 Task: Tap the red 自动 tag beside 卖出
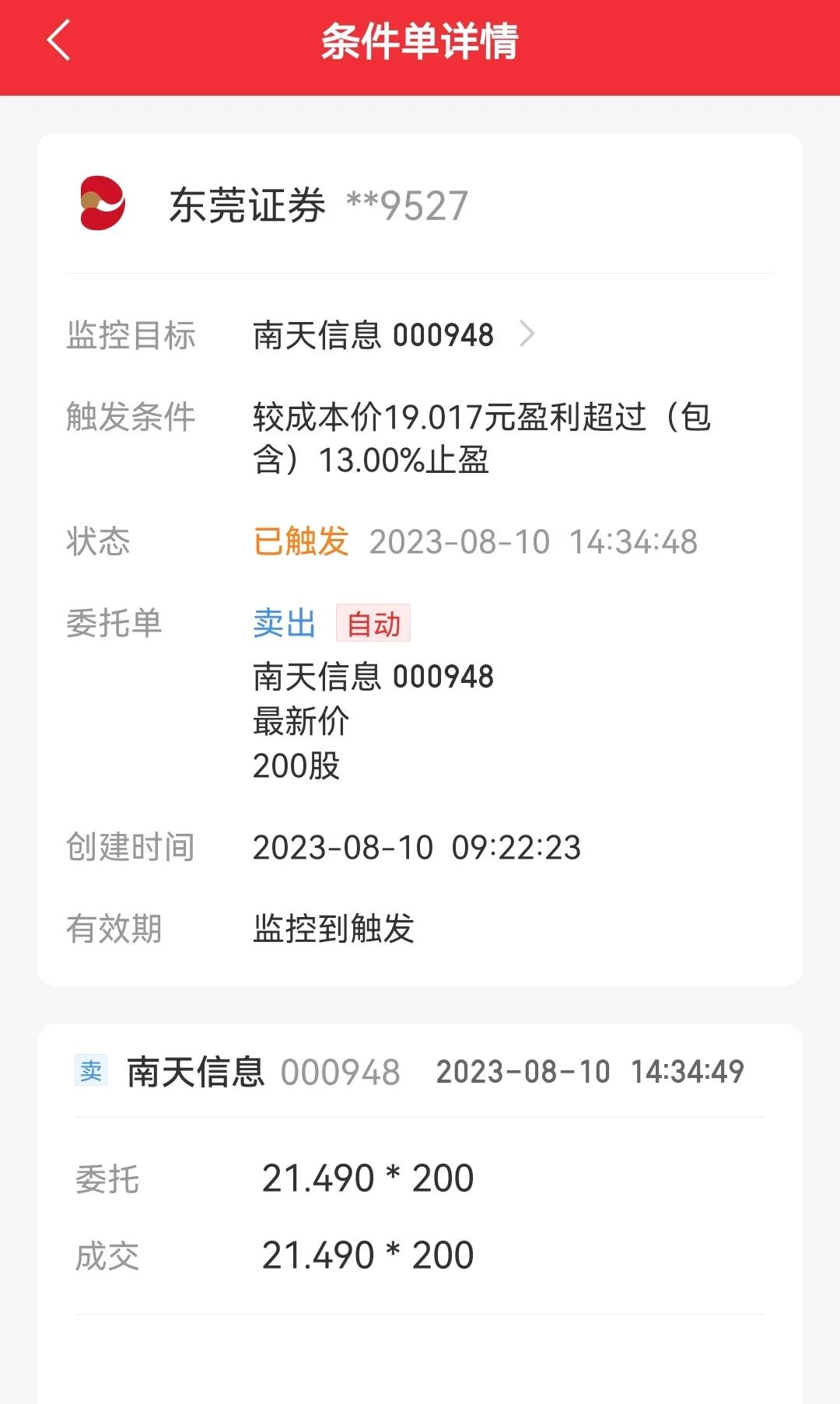[374, 622]
